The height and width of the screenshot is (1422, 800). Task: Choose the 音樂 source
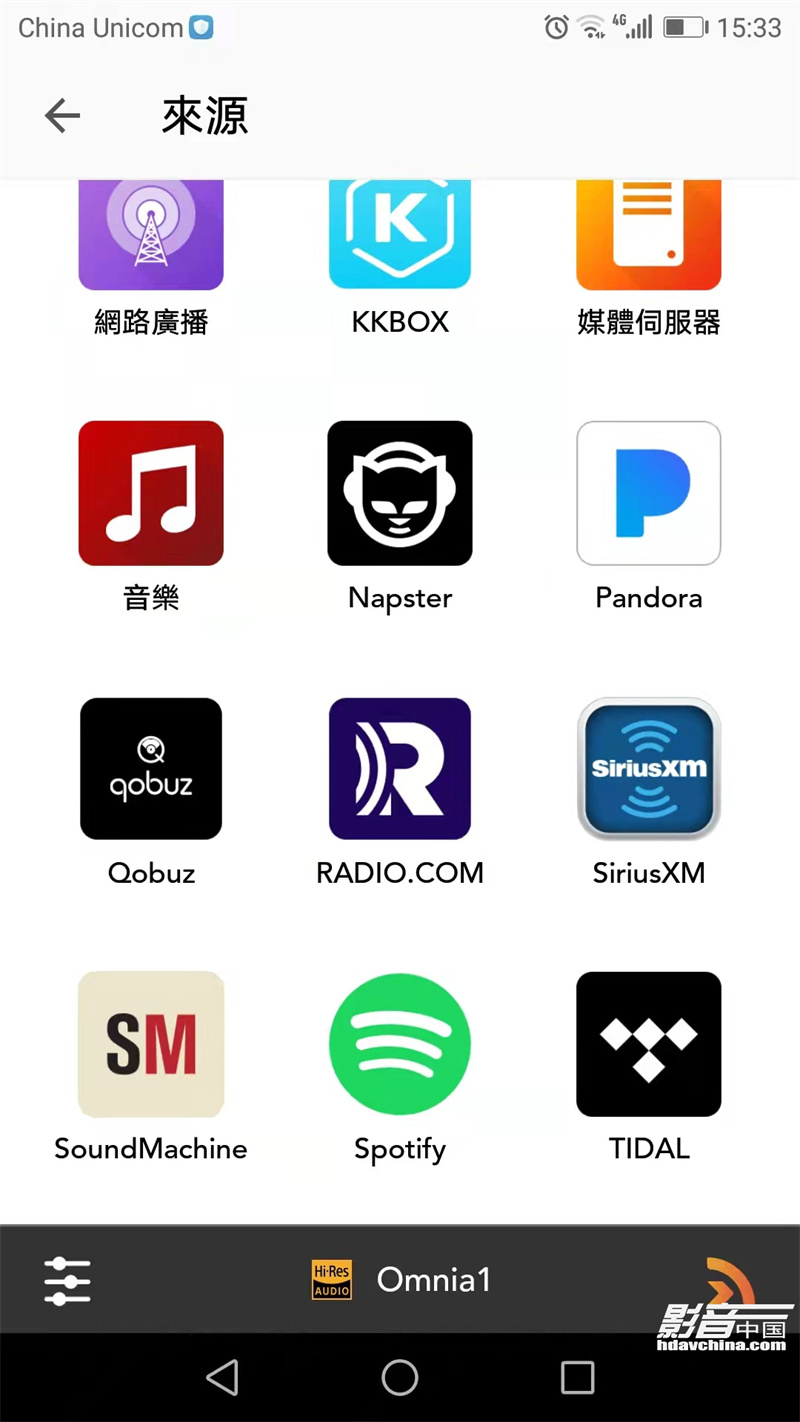[151, 494]
